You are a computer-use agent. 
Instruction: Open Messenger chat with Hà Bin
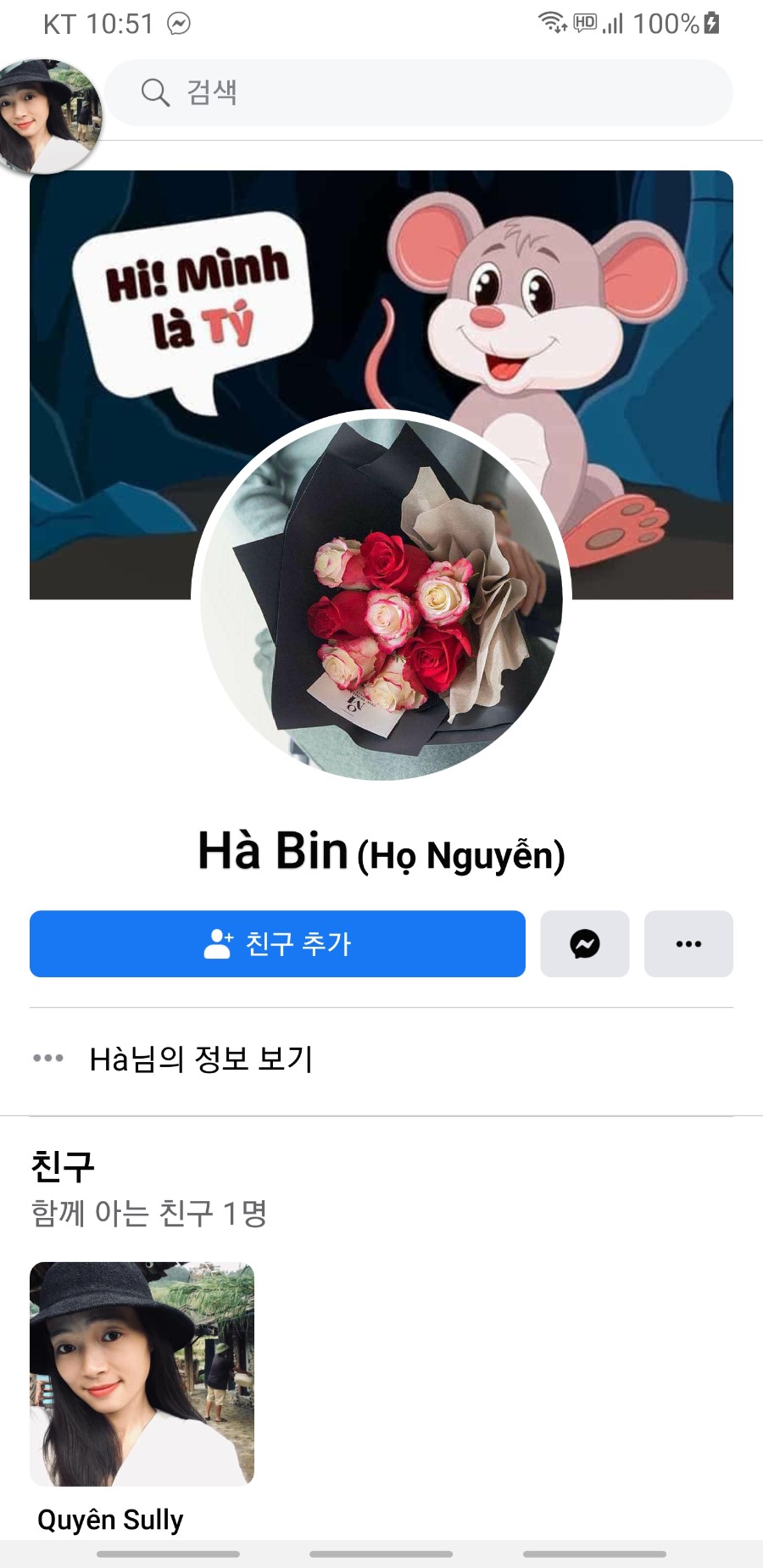(584, 943)
